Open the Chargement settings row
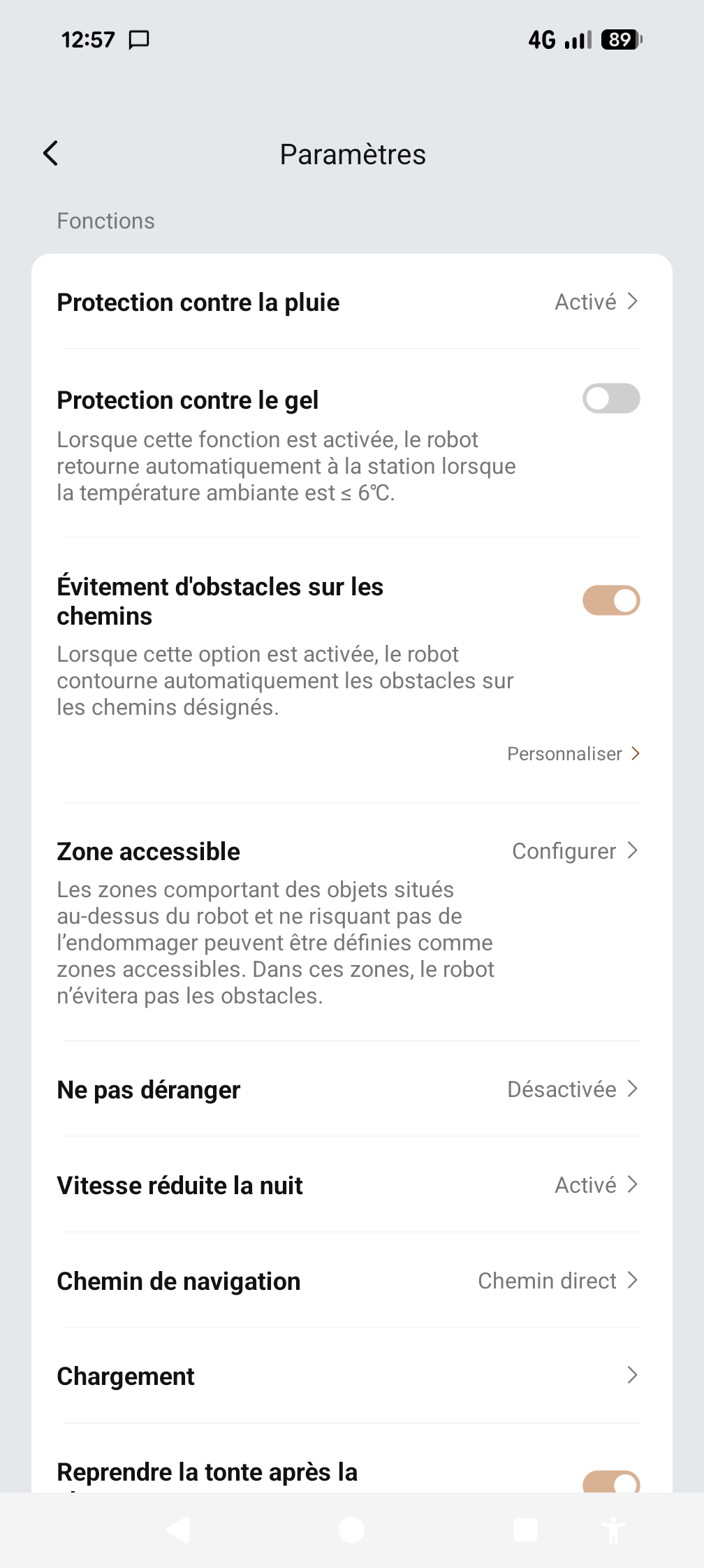This screenshot has width=704, height=1568. tap(352, 1375)
